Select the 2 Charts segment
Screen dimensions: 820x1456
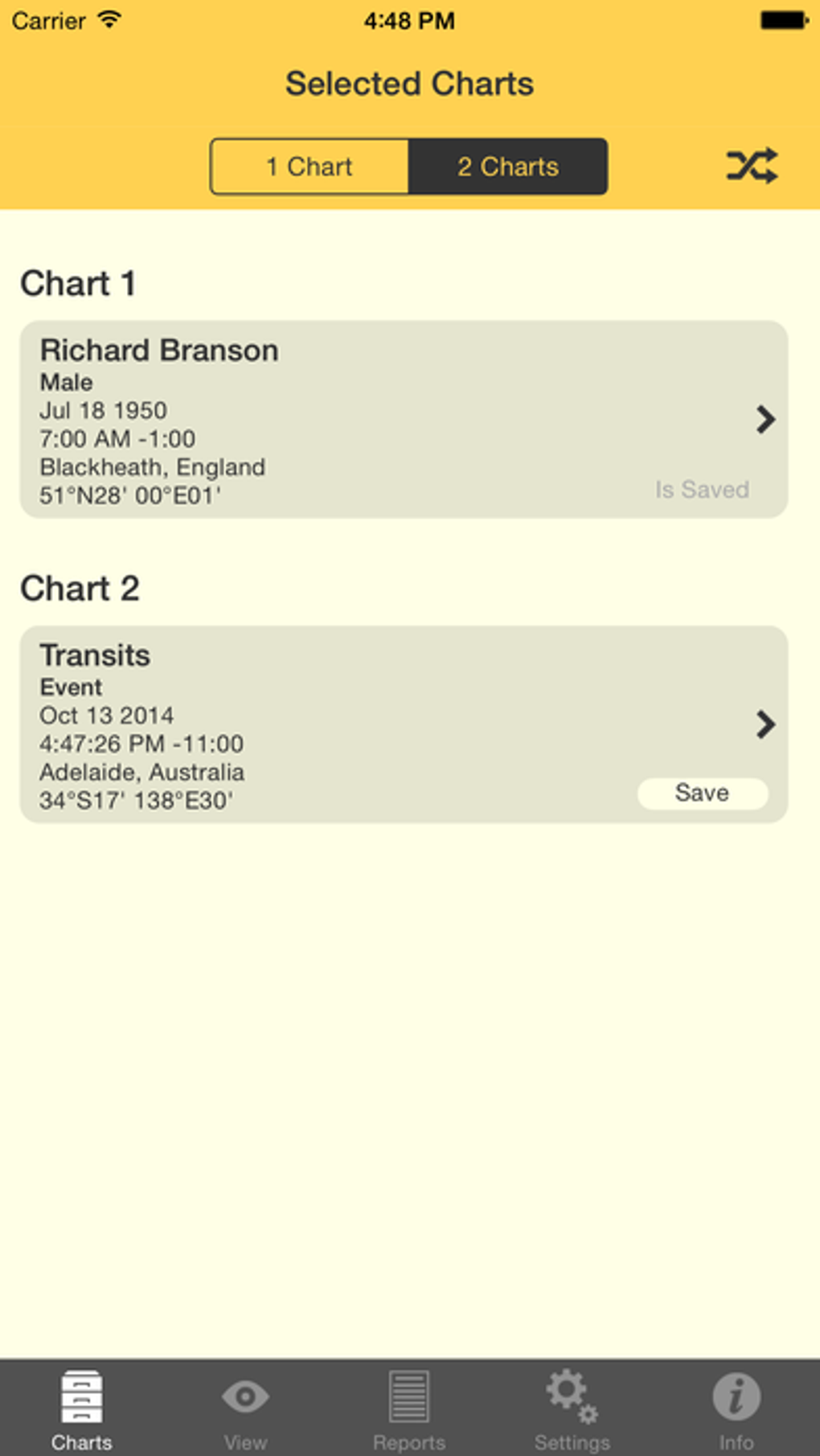(x=508, y=166)
